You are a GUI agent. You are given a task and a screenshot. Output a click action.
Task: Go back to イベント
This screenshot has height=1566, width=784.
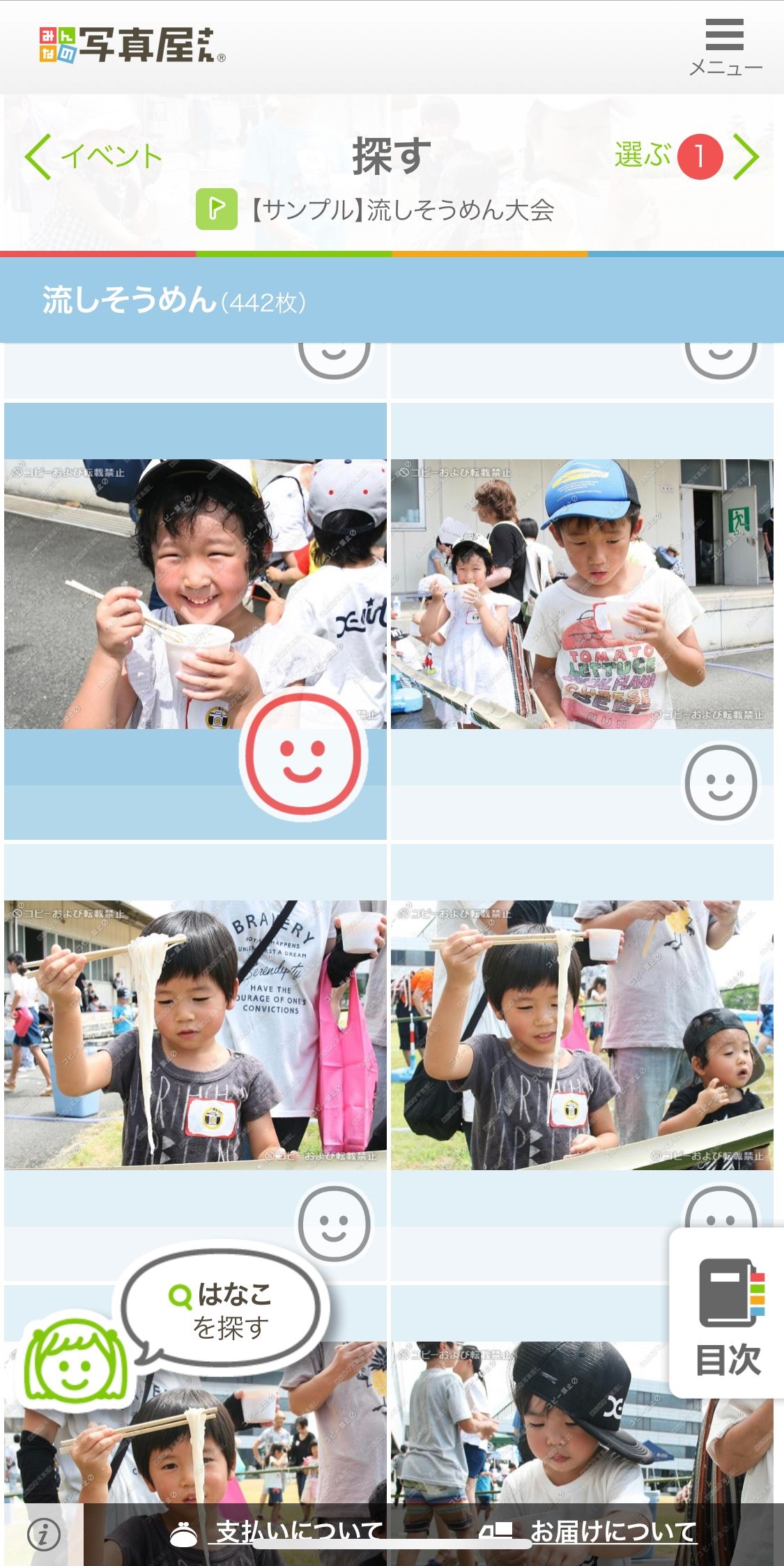pyautogui.click(x=94, y=156)
